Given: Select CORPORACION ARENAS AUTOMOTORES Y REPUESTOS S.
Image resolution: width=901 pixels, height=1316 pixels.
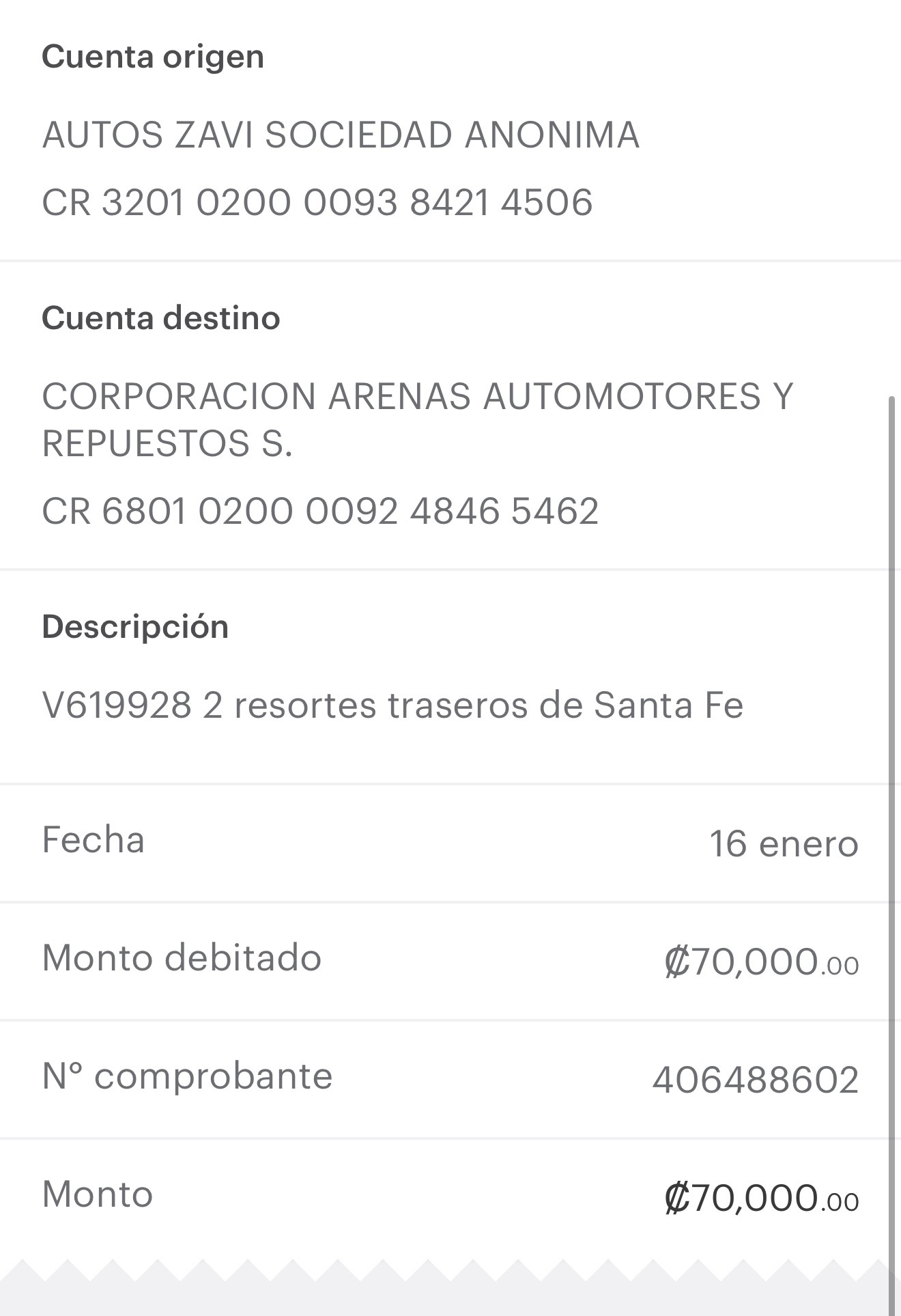Looking at the screenshot, I should 416,418.
